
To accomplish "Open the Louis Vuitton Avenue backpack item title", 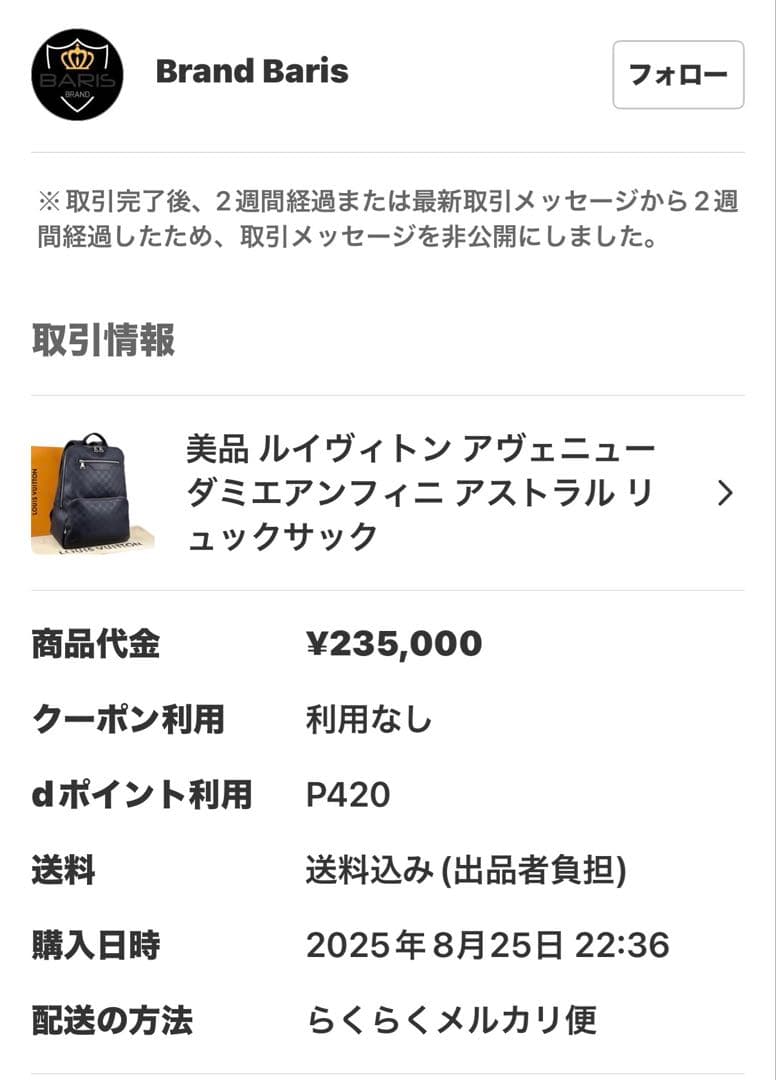I will pos(420,494).
